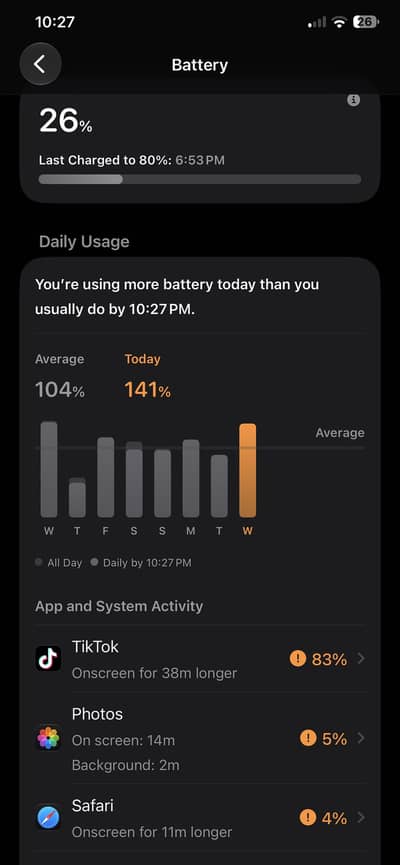The height and width of the screenshot is (865, 400).
Task: Select today's orange Wednesday bar
Action: (248, 471)
